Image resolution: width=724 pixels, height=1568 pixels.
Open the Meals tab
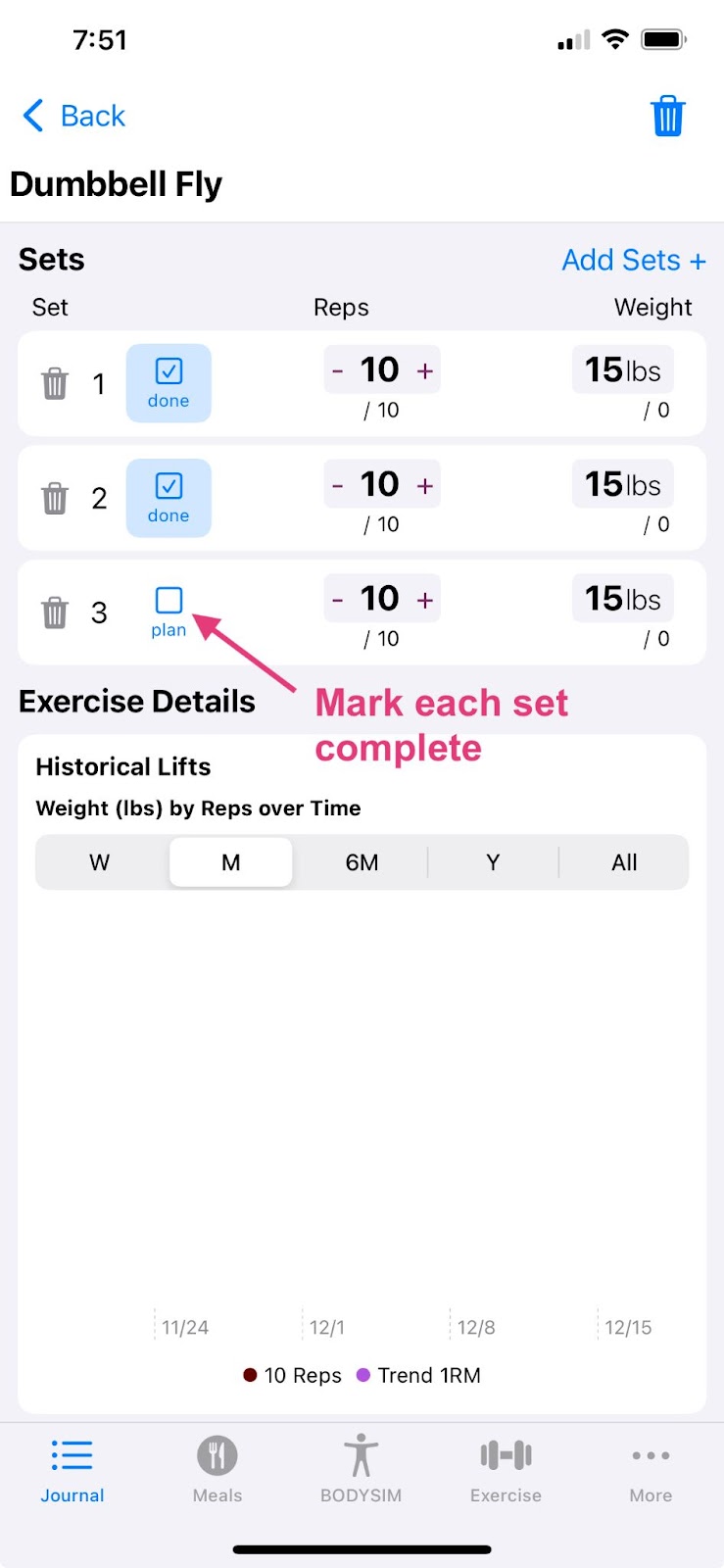[x=217, y=1469]
